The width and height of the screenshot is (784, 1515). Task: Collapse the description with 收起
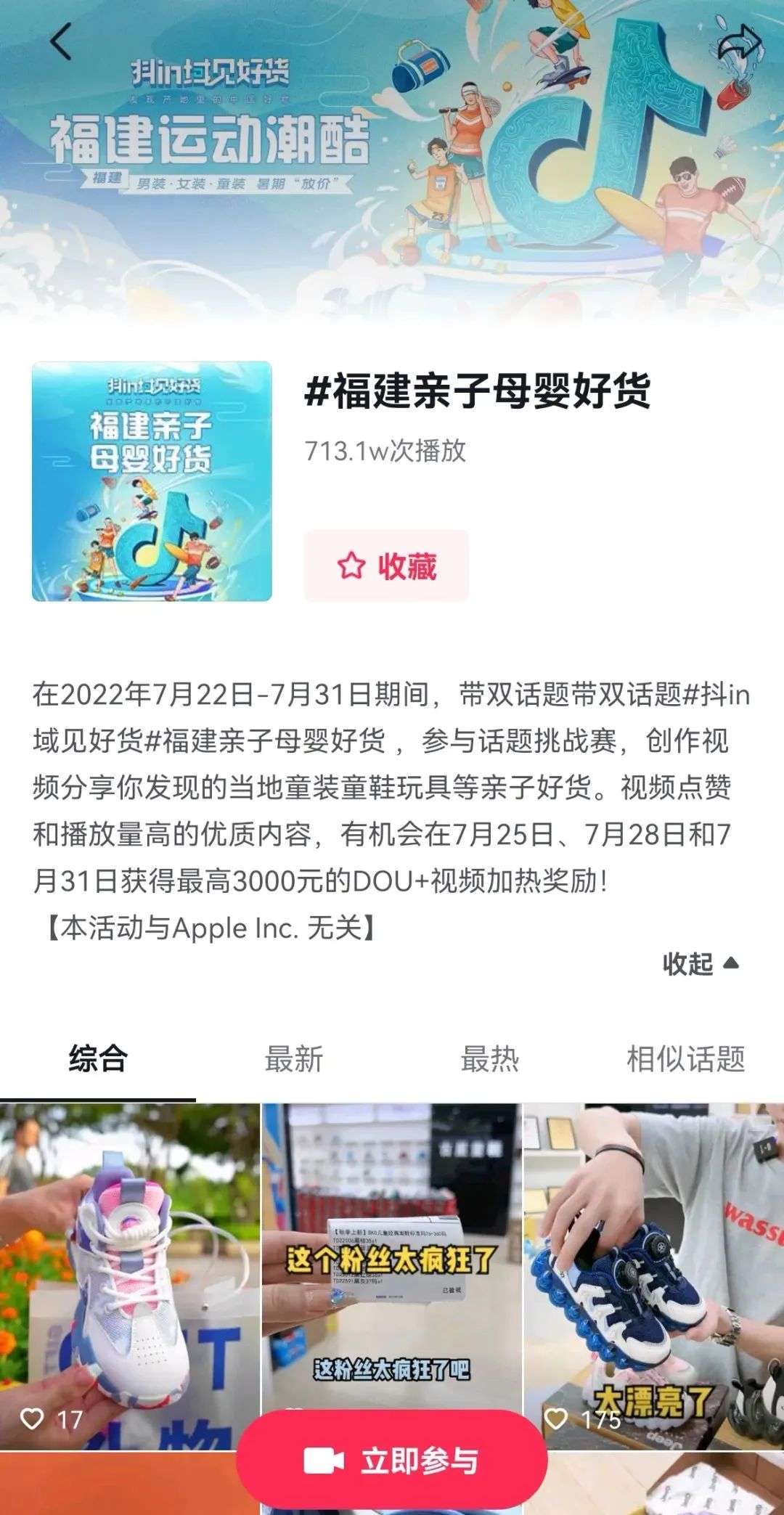coord(701,964)
